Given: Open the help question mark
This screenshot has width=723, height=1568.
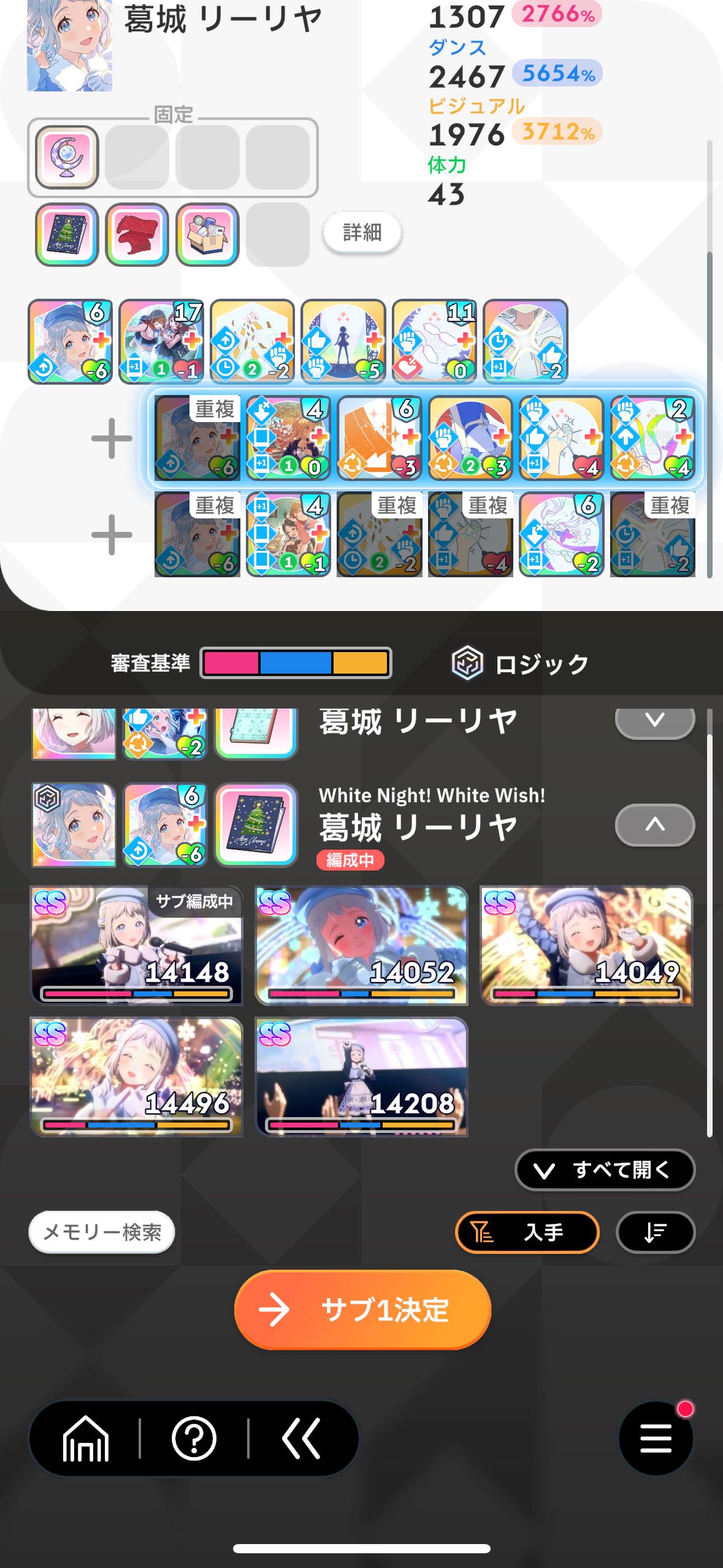Looking at the screenshot, I should pyautogui.click(x=194, y=1439).
